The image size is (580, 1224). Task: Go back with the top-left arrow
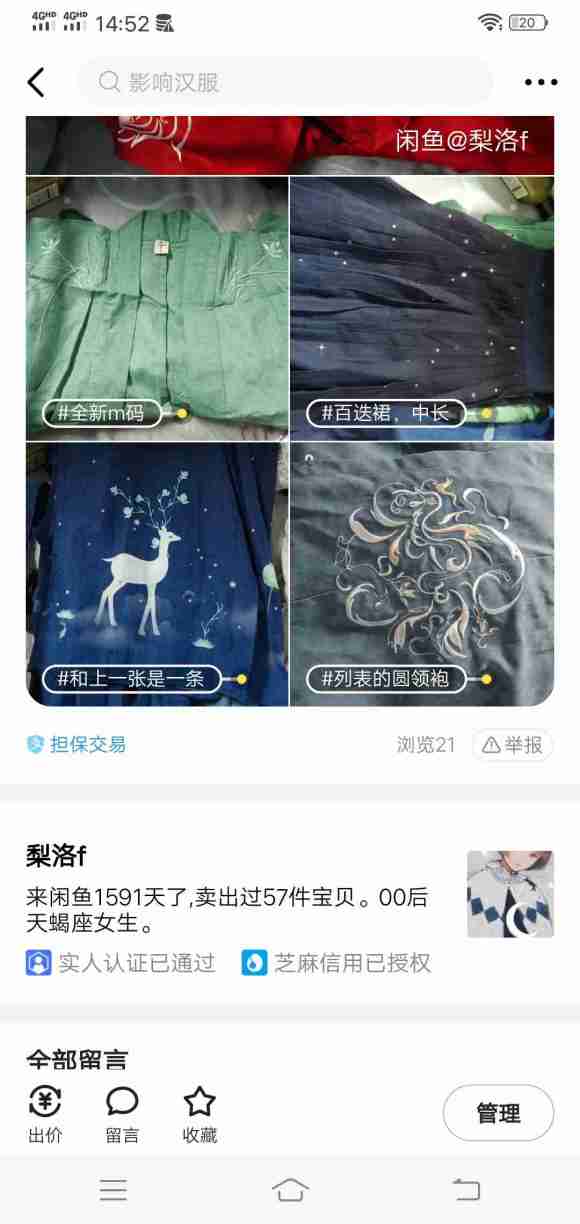(36, 82)
